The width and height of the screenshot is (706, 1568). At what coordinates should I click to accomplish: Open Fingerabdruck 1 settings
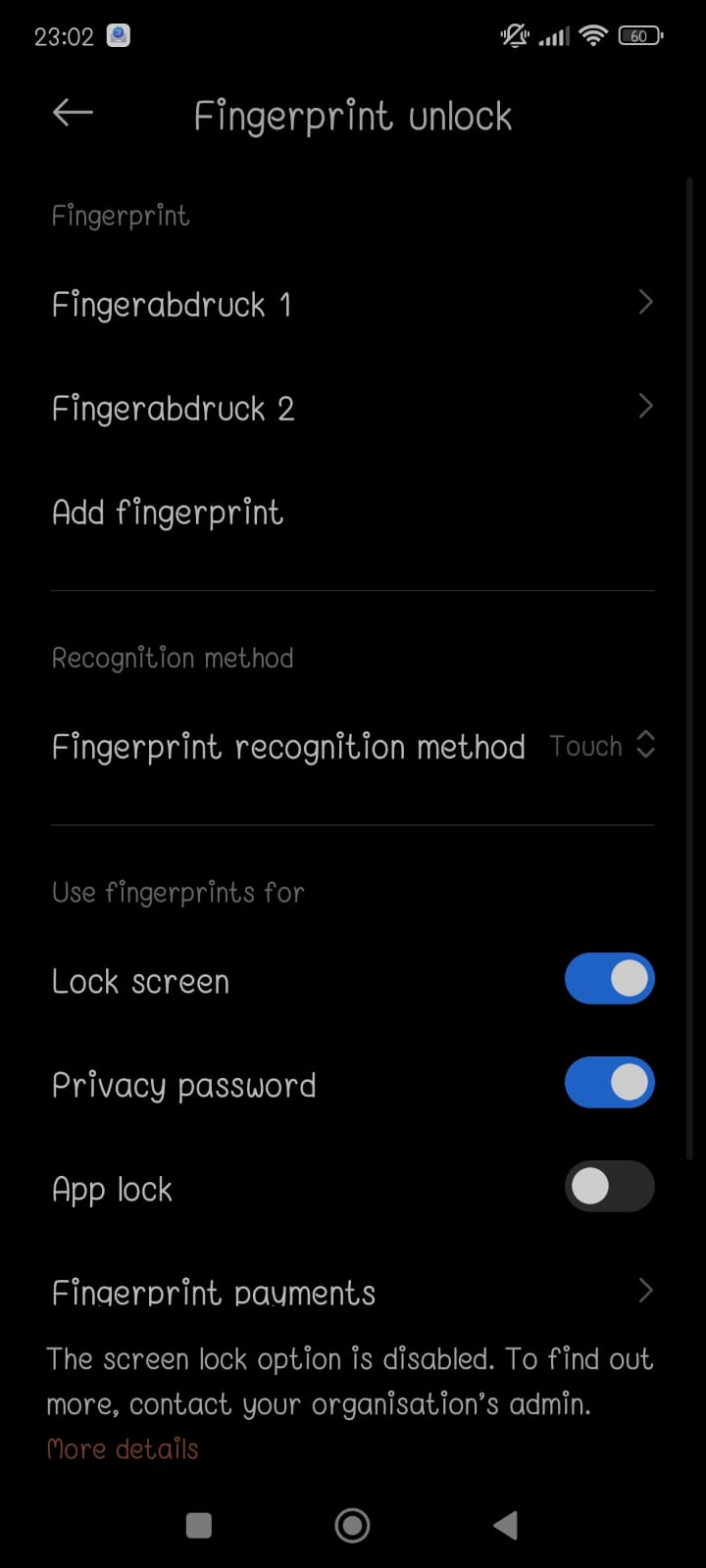(353, 304)
